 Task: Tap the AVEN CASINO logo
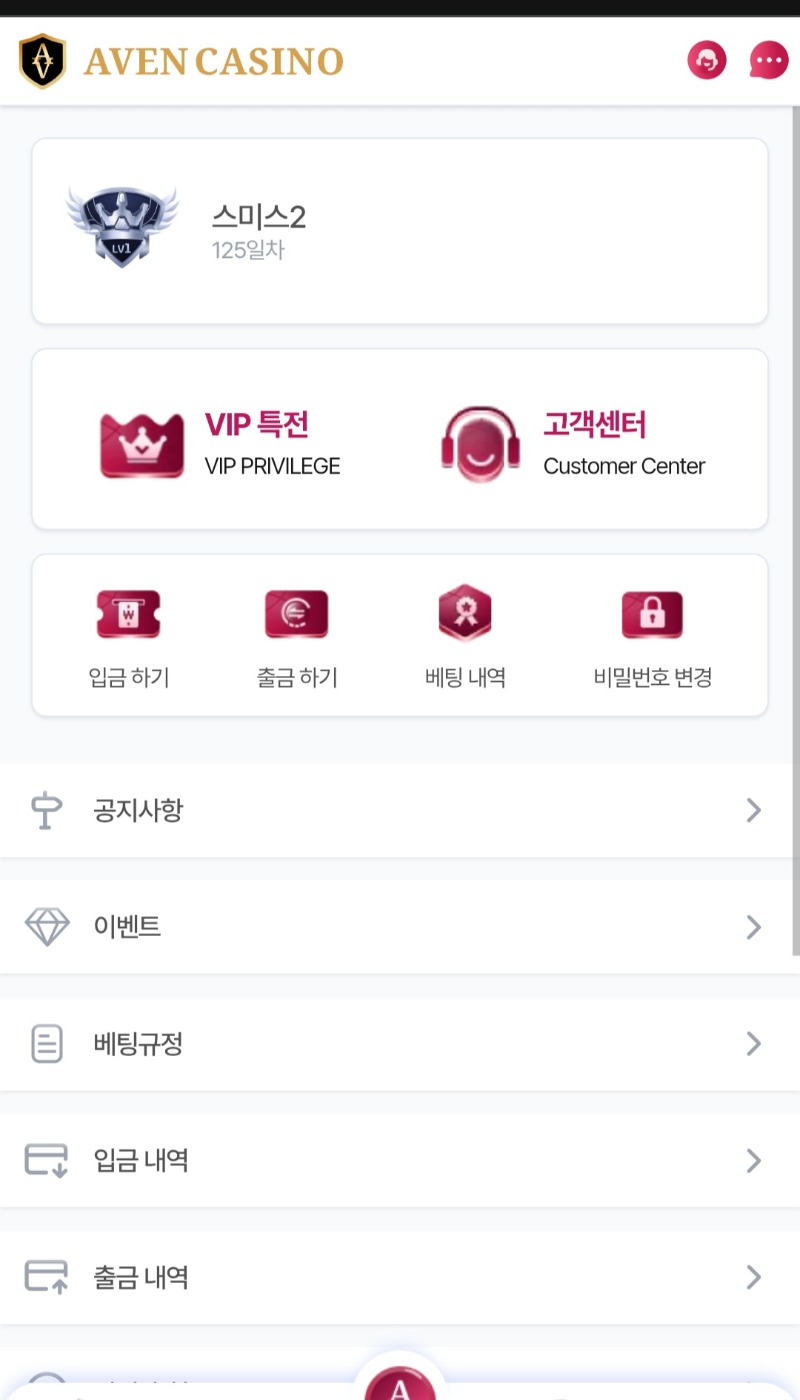(182, 61)
